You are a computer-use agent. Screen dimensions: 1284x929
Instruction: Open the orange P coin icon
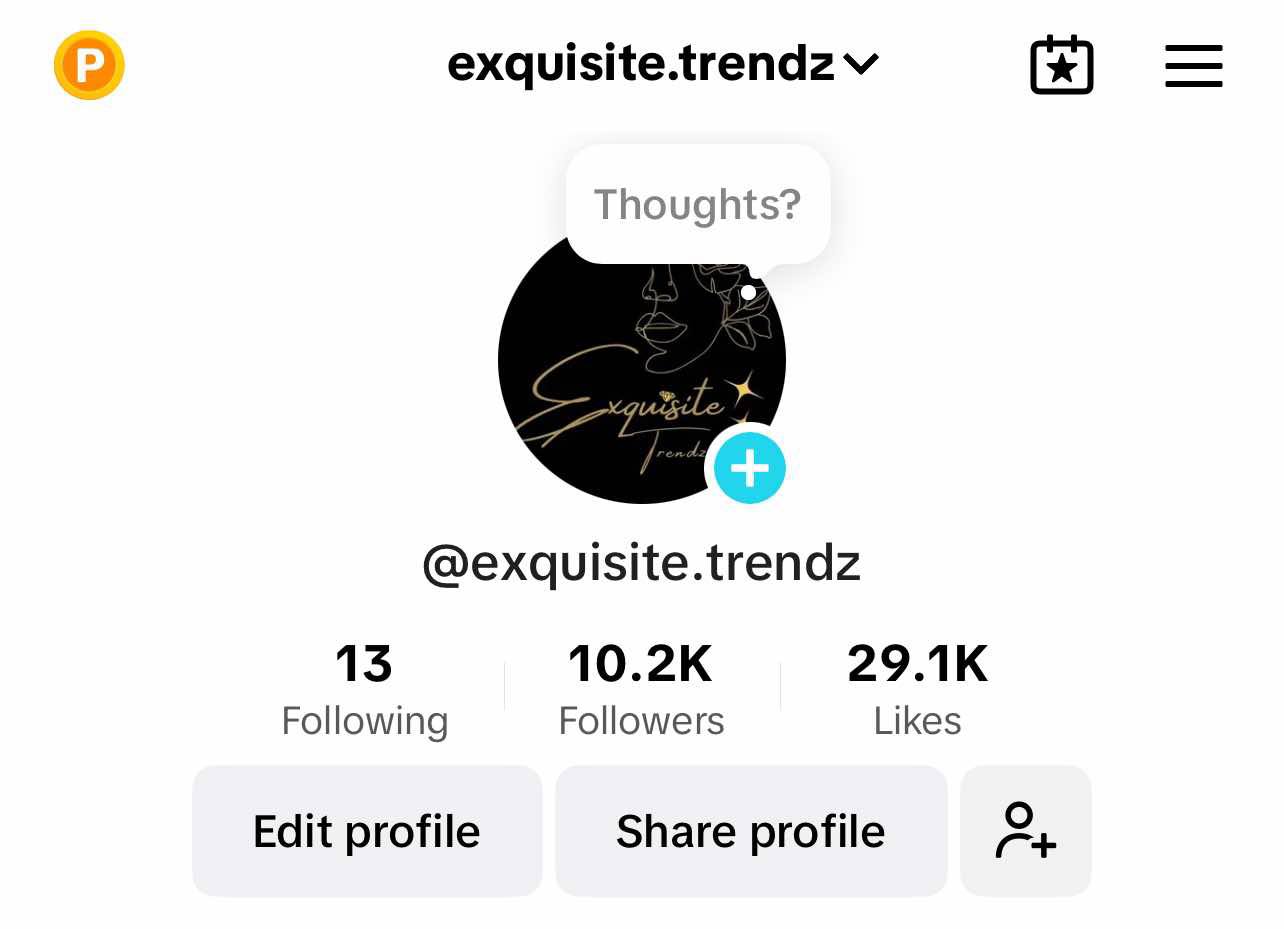click(89, 66)
